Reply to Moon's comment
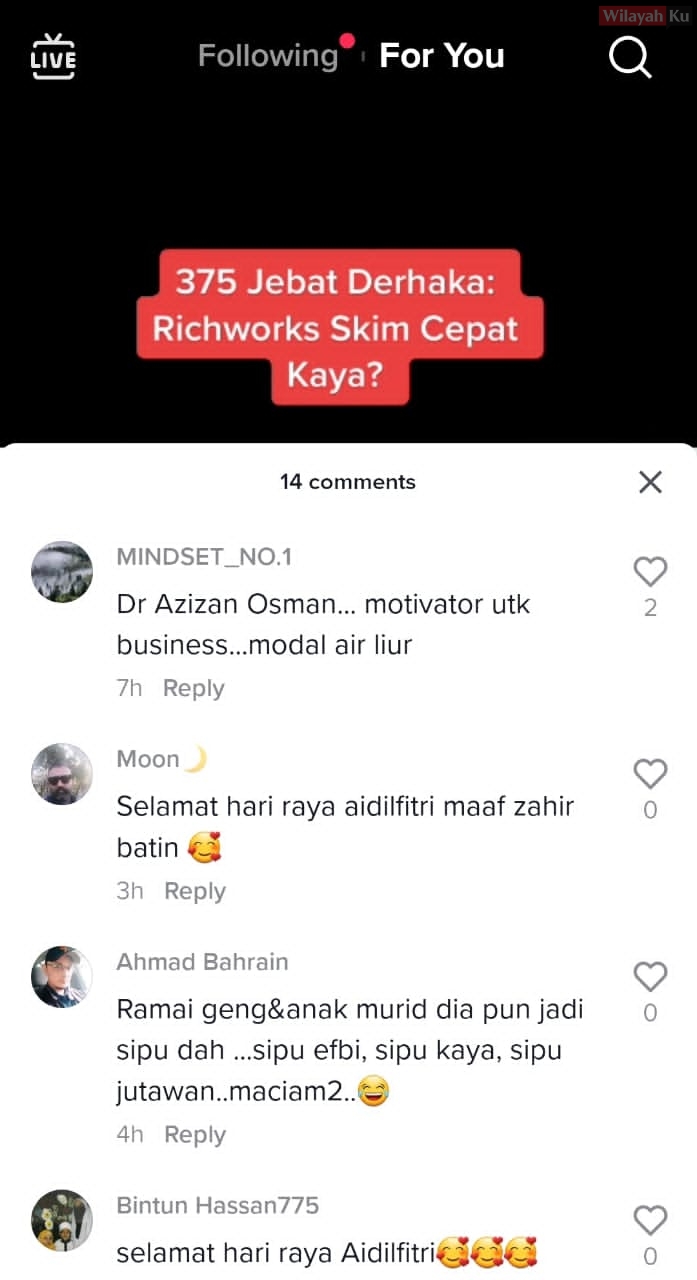The height and width of the screenshot is (1280, 697). coord(194,891)
